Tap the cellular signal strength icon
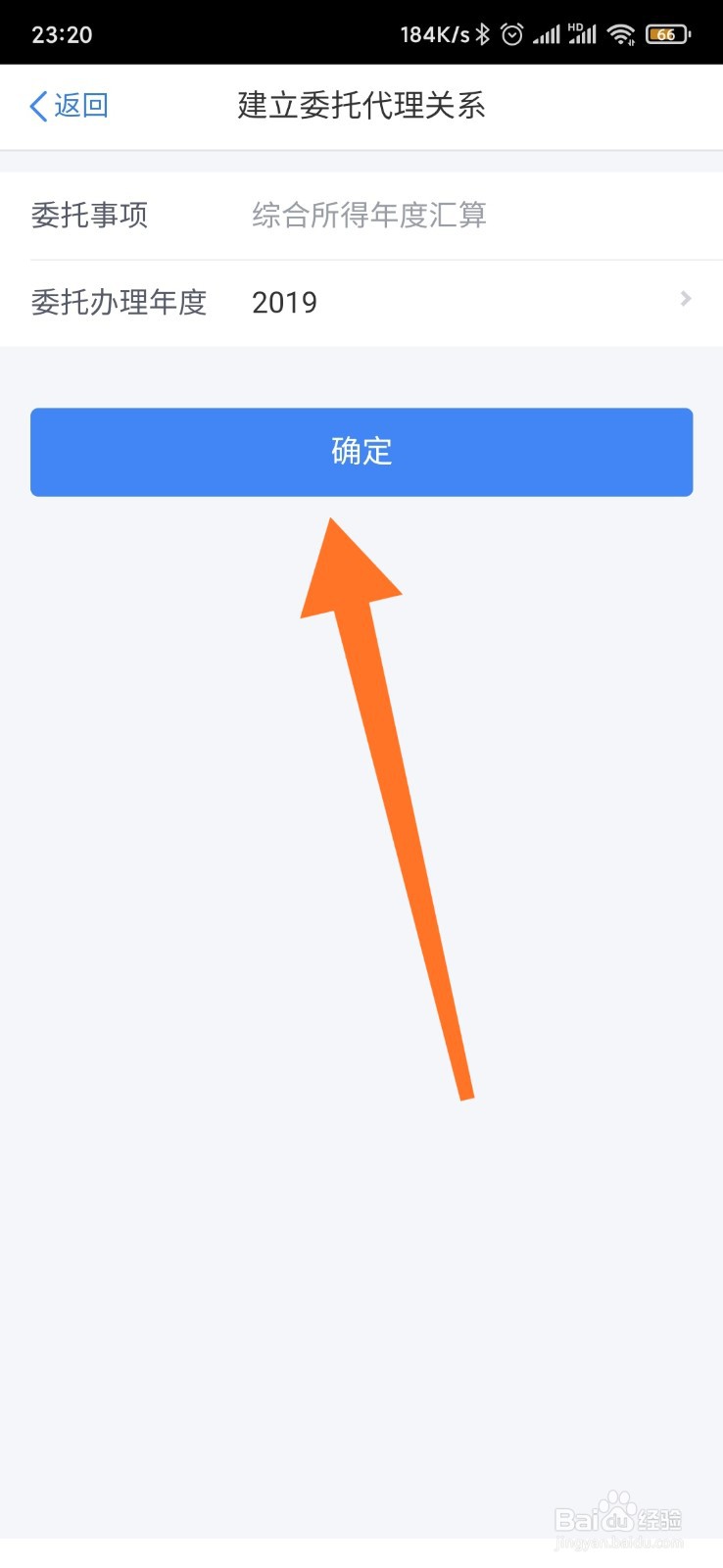 [x=546, y=32]
